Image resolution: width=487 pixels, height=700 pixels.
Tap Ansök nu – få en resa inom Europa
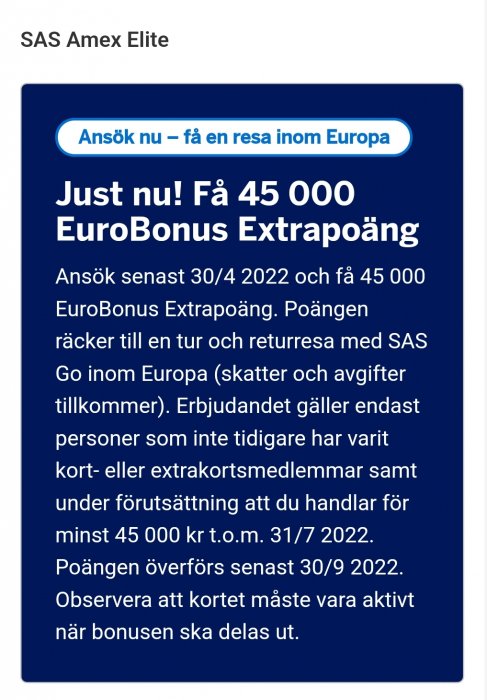(x=233, y=137)
